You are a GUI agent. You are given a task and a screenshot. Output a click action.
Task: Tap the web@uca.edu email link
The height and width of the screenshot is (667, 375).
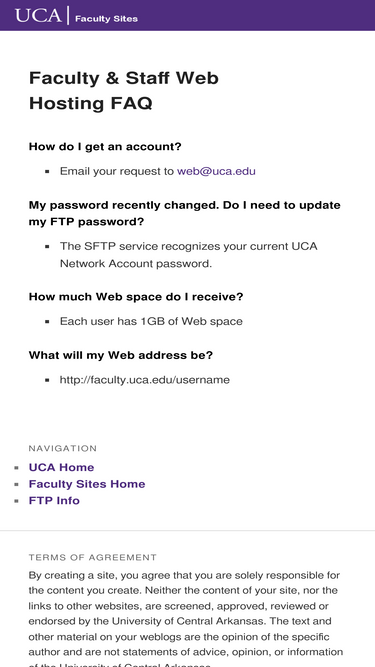(216, 171)
